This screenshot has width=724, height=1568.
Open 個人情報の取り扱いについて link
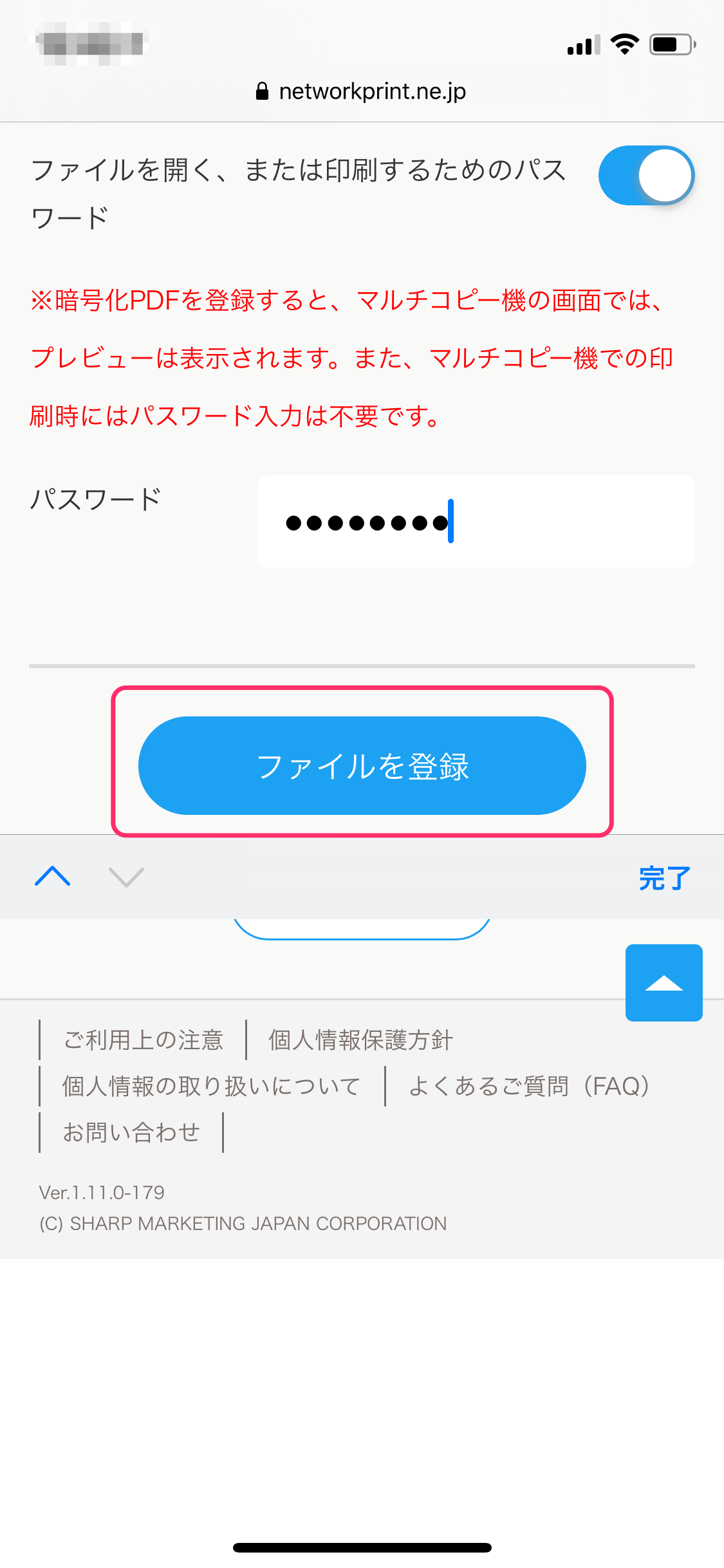coord(211,1086)
